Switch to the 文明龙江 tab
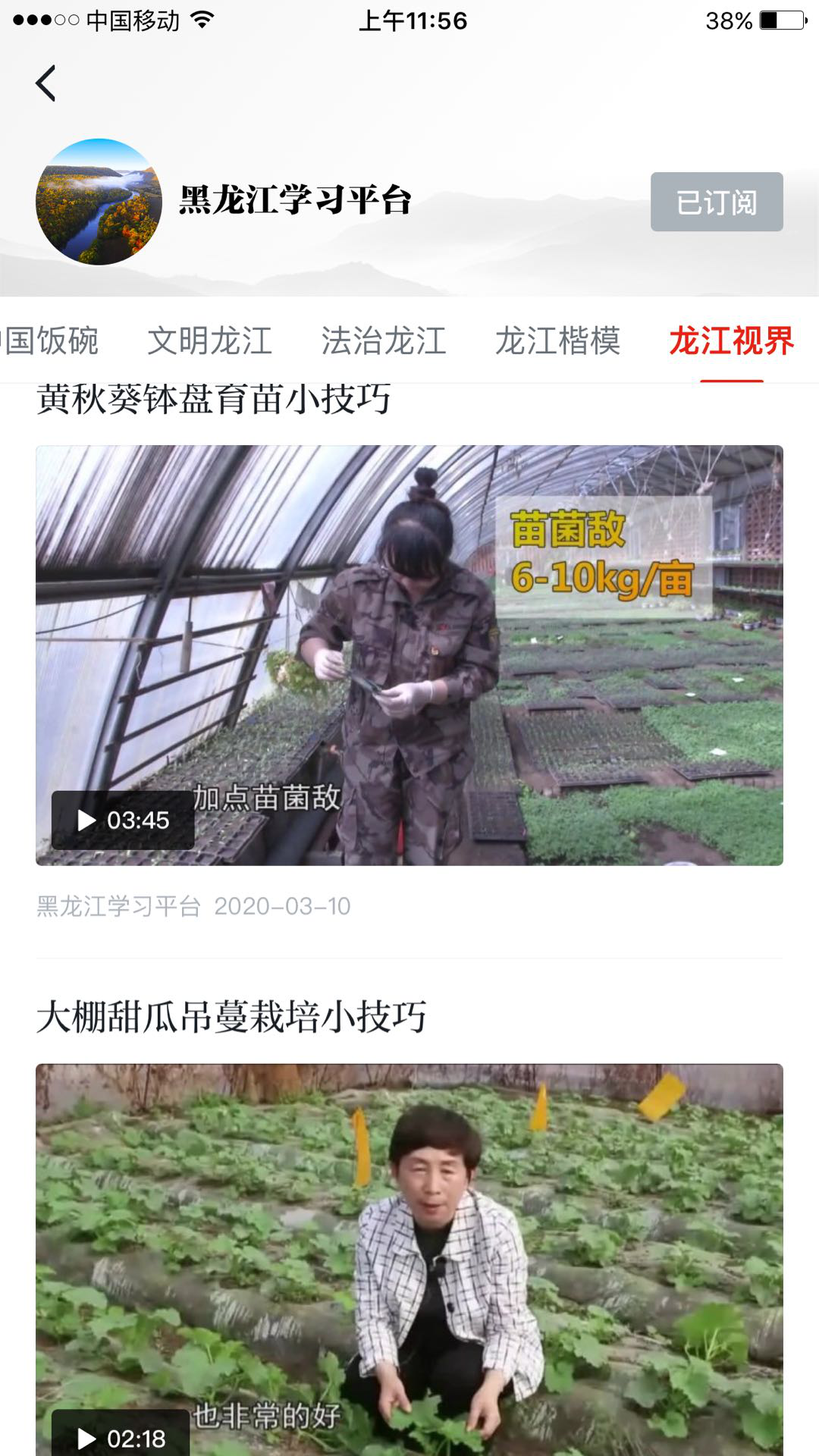 pyautogui.click(x=209, y=341)
